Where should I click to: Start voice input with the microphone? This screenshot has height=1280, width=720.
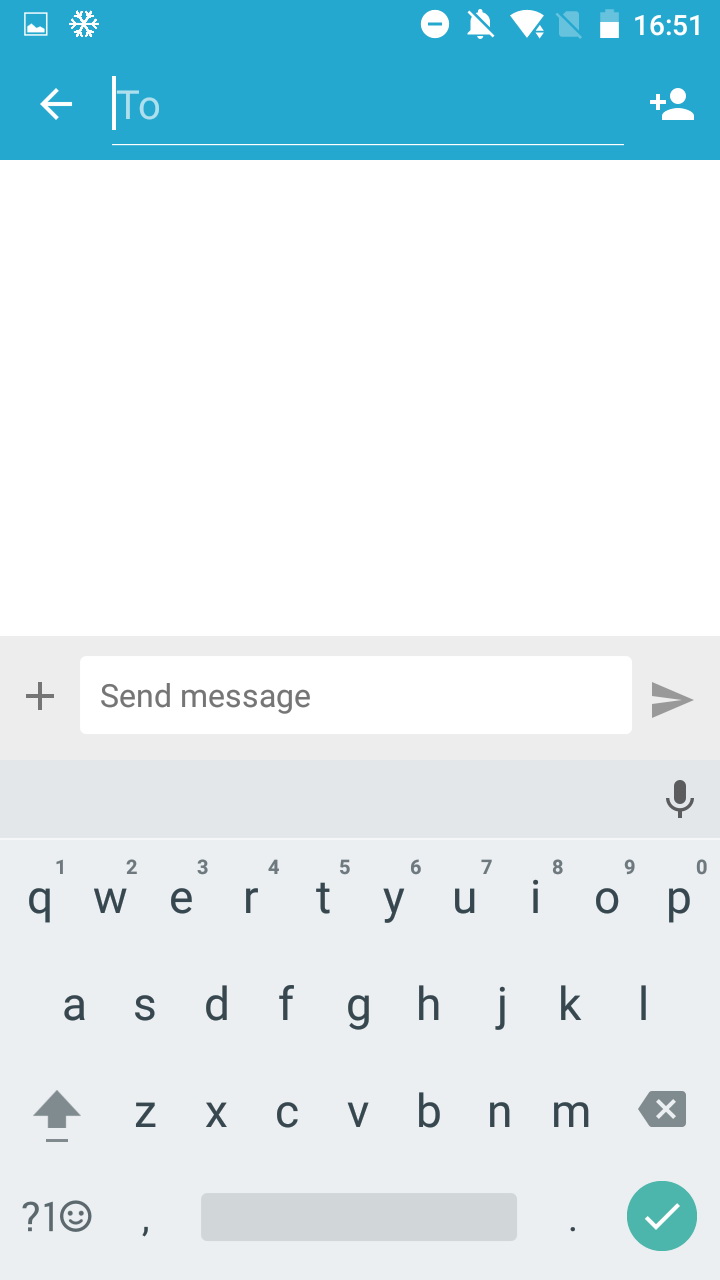(x=680, y=799)
